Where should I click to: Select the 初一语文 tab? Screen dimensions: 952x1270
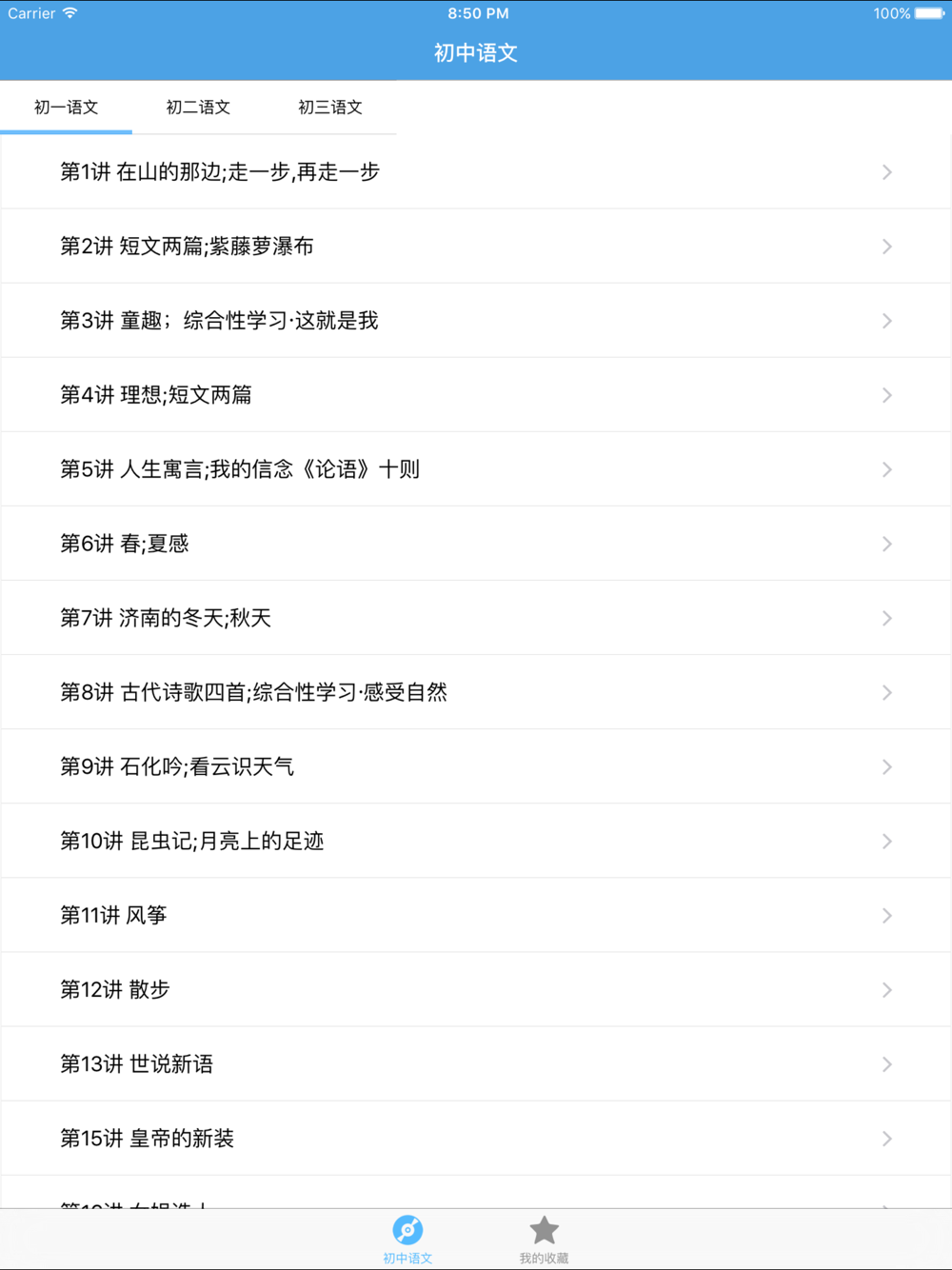coord(66,108)
